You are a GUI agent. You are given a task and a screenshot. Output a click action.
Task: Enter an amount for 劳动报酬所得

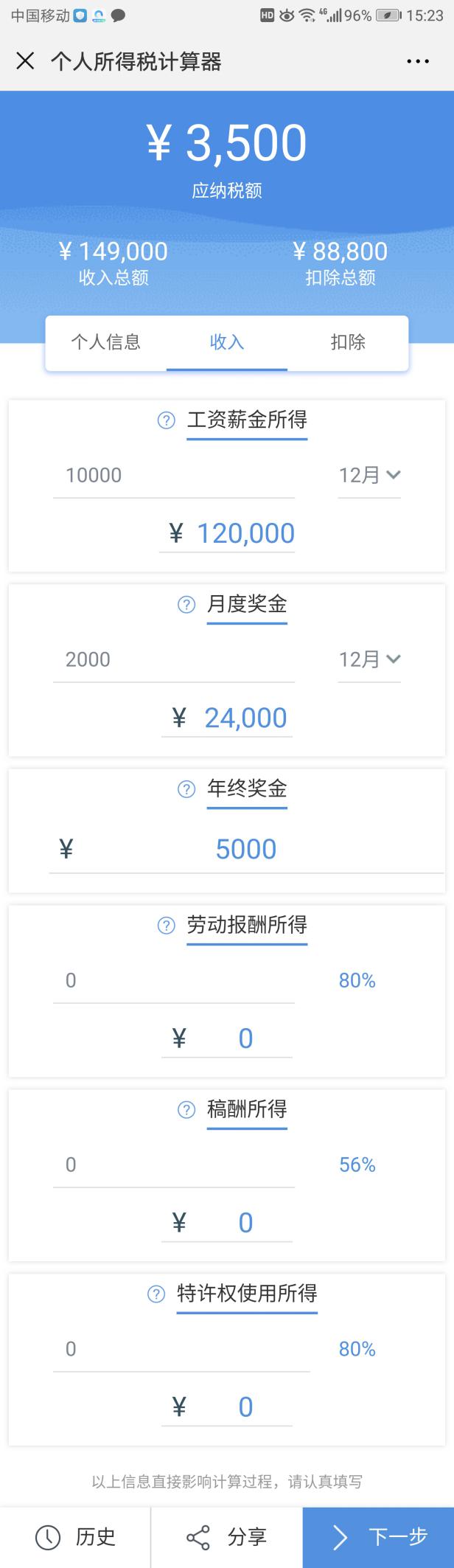coord(173,981)
